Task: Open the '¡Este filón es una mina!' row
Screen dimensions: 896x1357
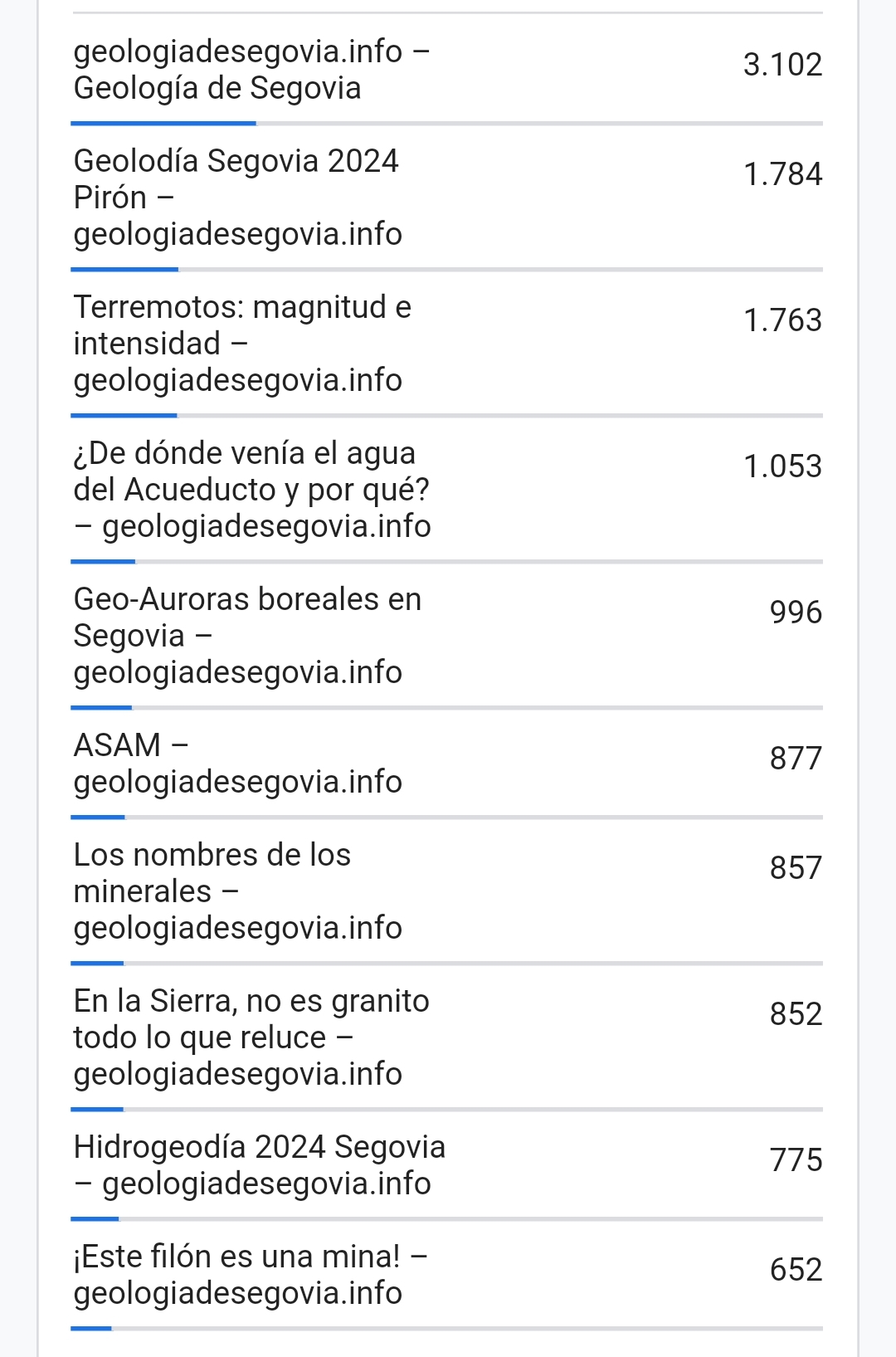Action: point(251,1275)
